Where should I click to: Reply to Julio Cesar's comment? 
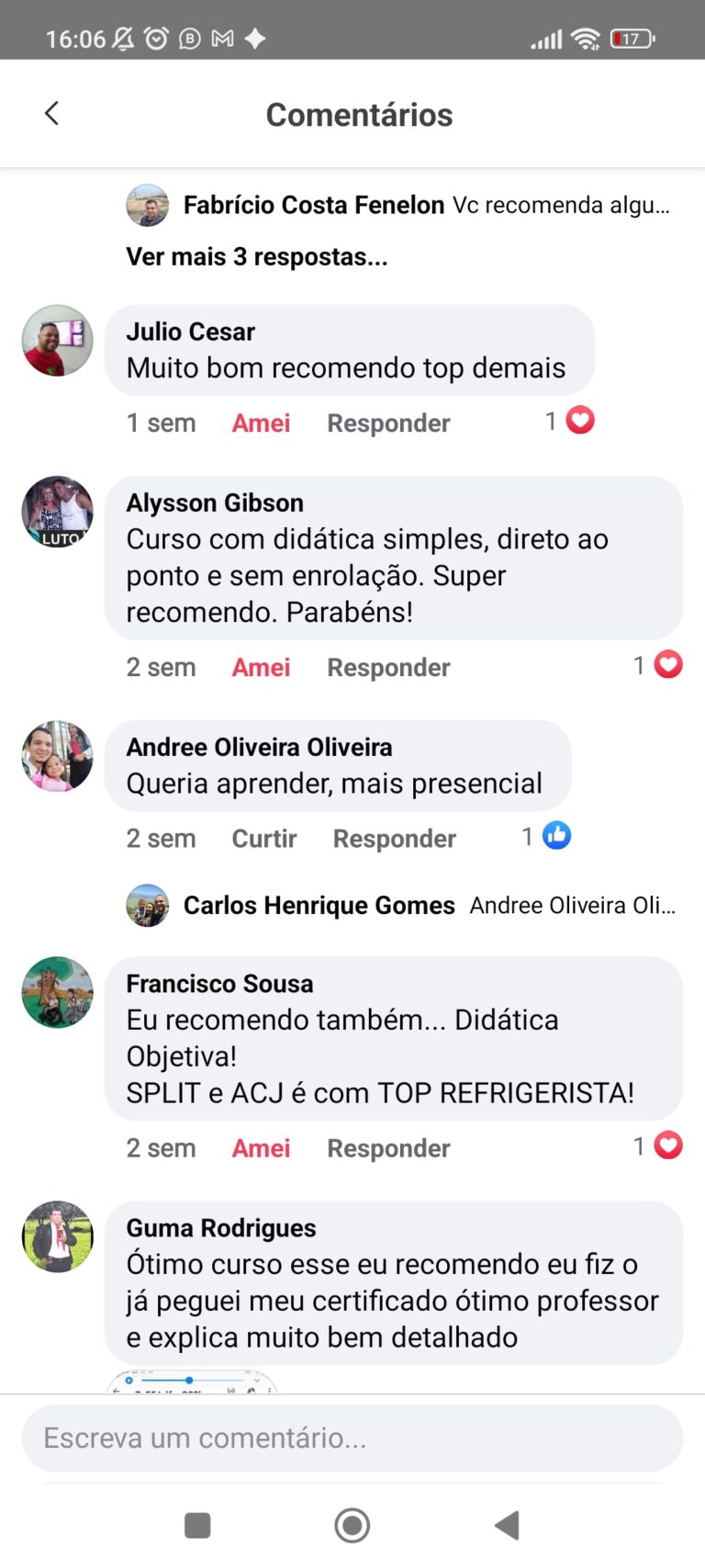388,423
